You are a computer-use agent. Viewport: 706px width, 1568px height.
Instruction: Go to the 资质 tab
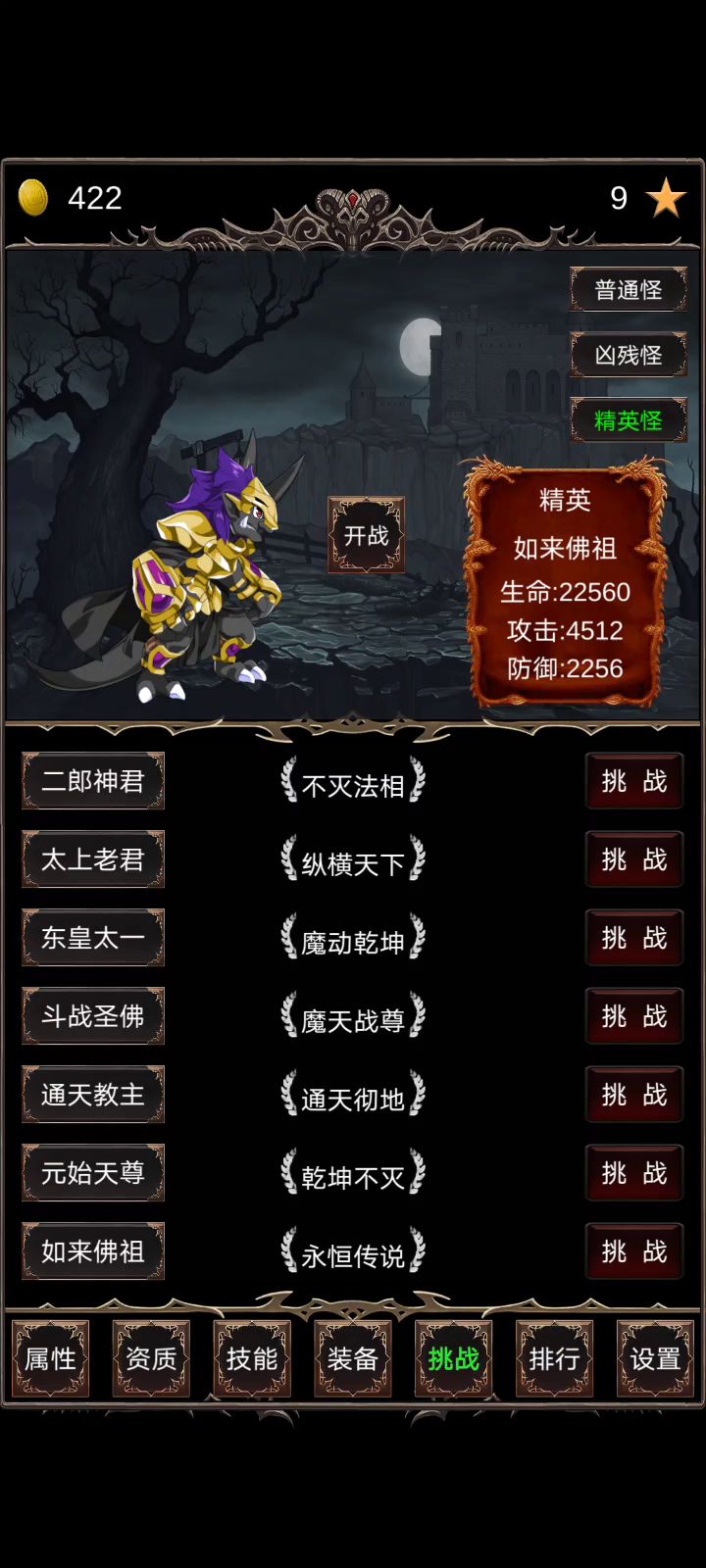[151, 1358]
